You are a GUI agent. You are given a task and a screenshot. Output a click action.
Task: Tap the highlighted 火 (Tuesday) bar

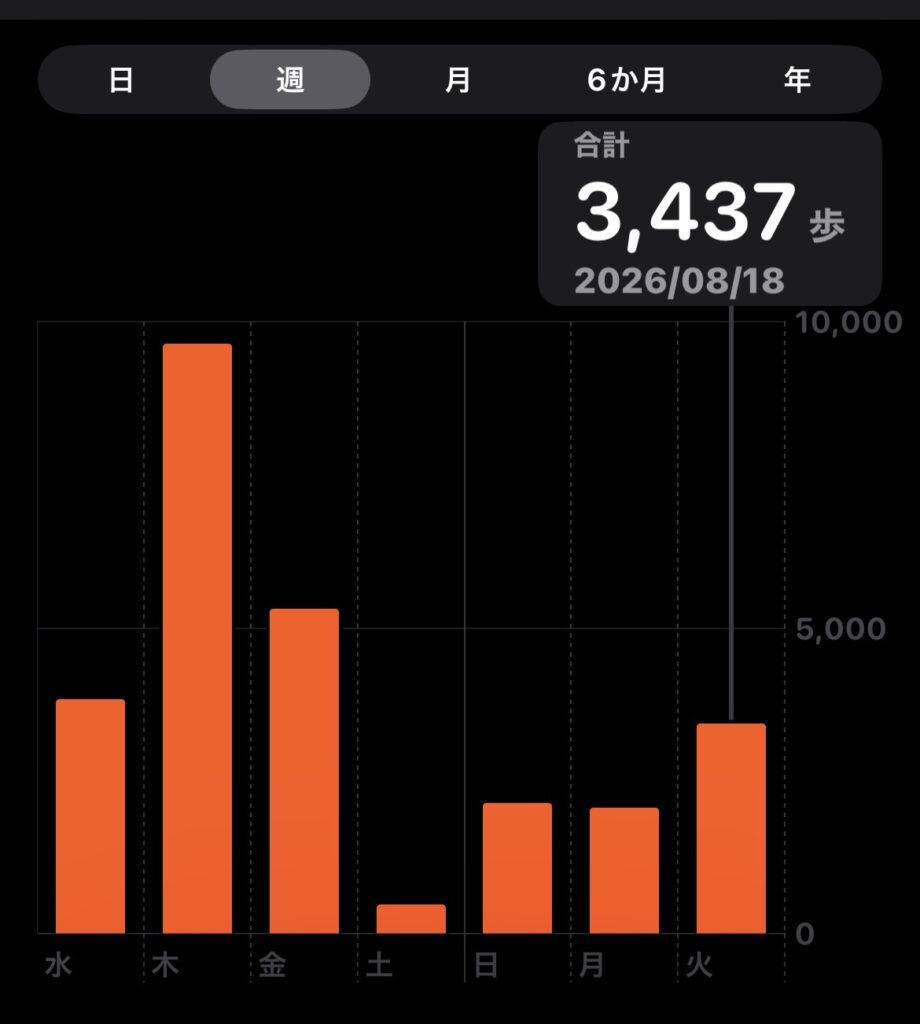coord(731,828)
